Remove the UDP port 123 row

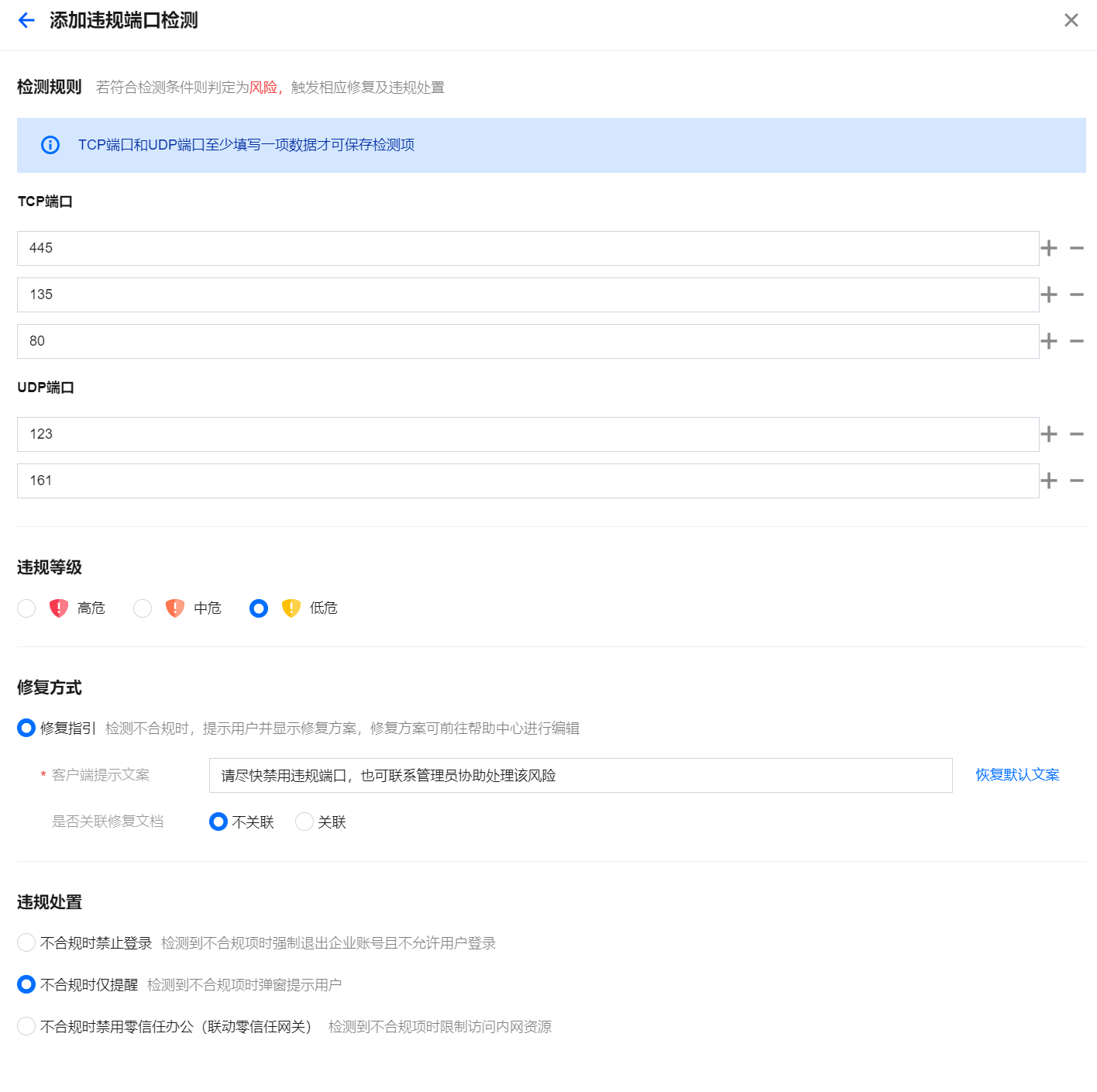[x=1076, y=434]
